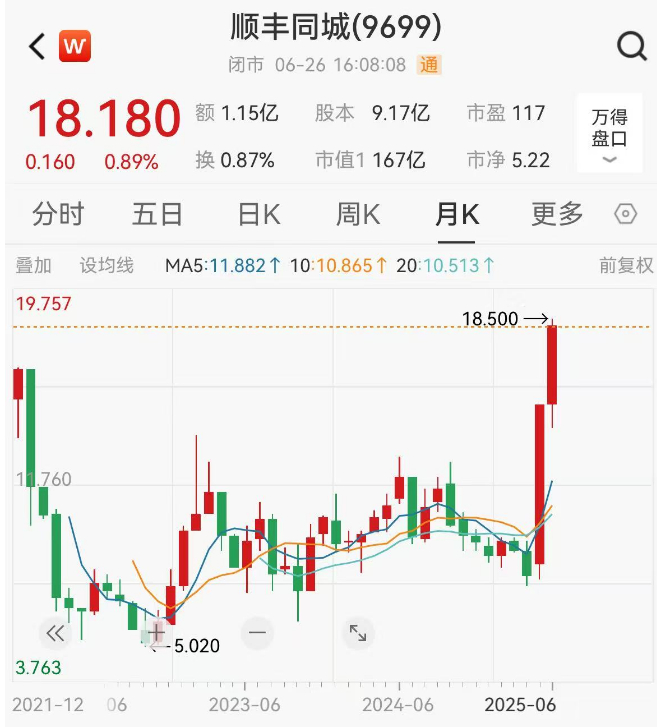Open the search magnifier icon
Viewport: 657px width, 727px height.
coord(631,46)
